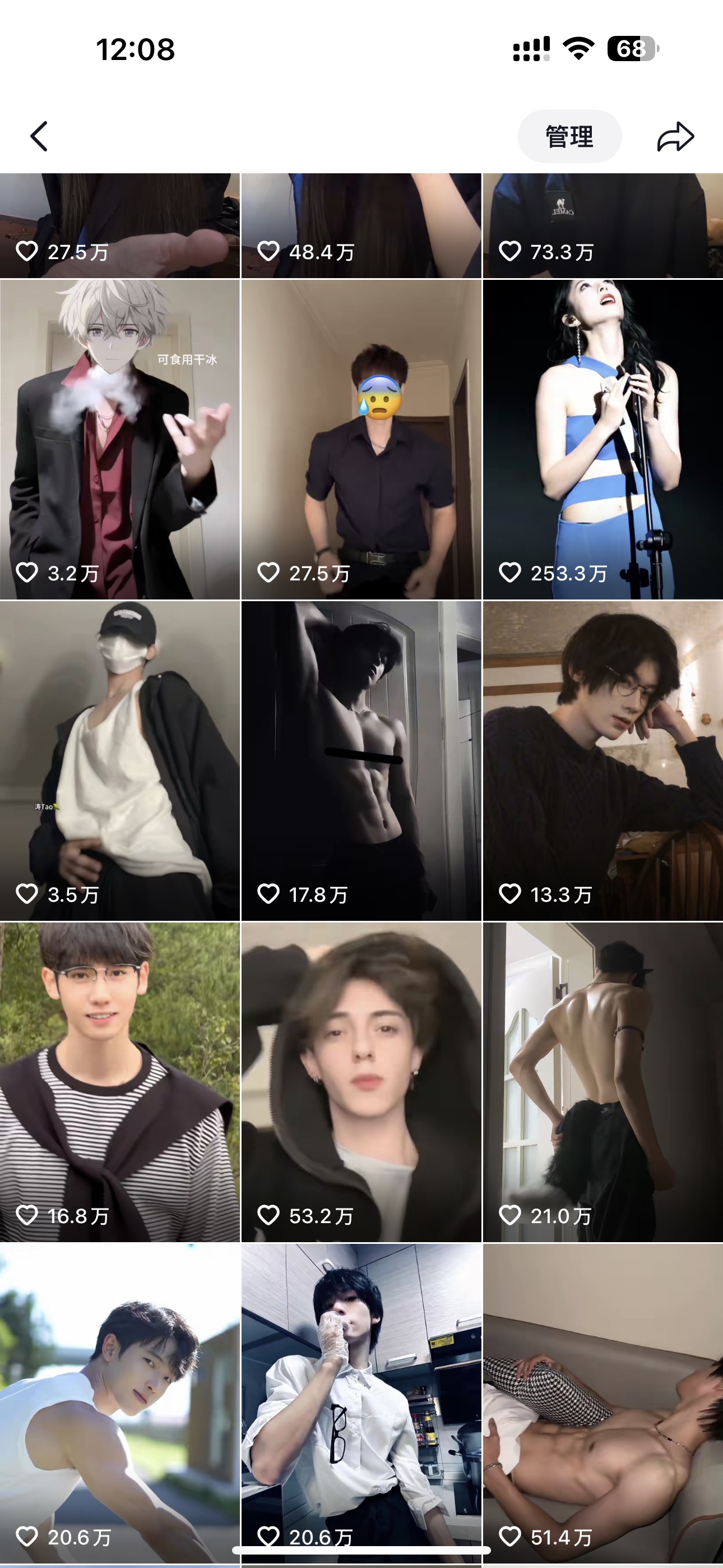Open the video with 17.8万 likes

click(361, 761)
